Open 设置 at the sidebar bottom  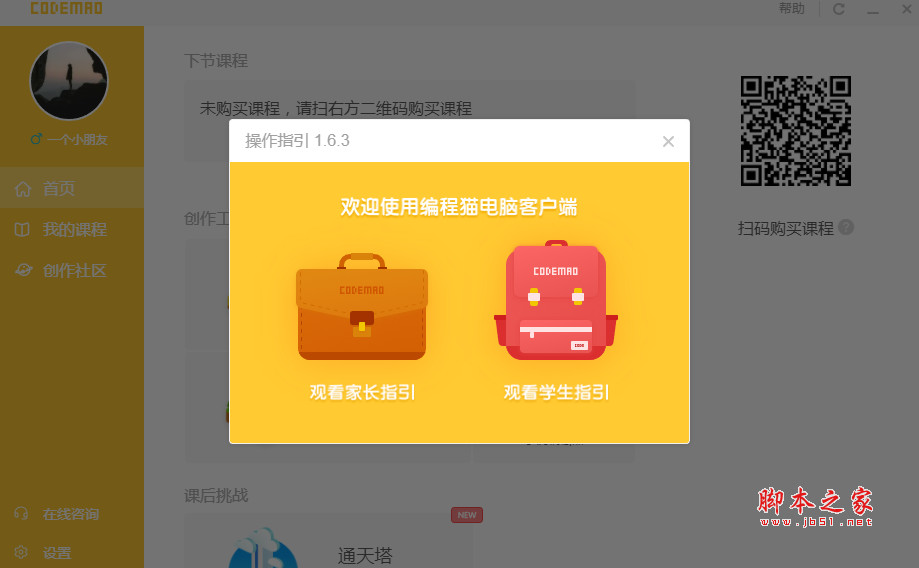(x=57, y=553)
